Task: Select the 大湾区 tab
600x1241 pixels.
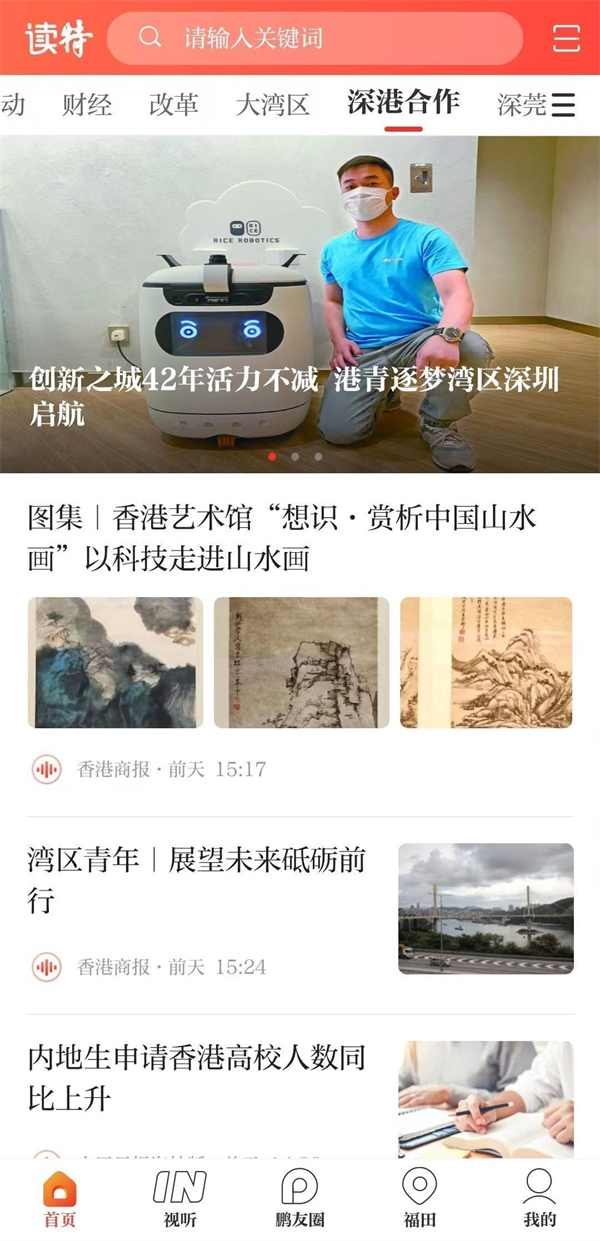Action: (273, 104)
